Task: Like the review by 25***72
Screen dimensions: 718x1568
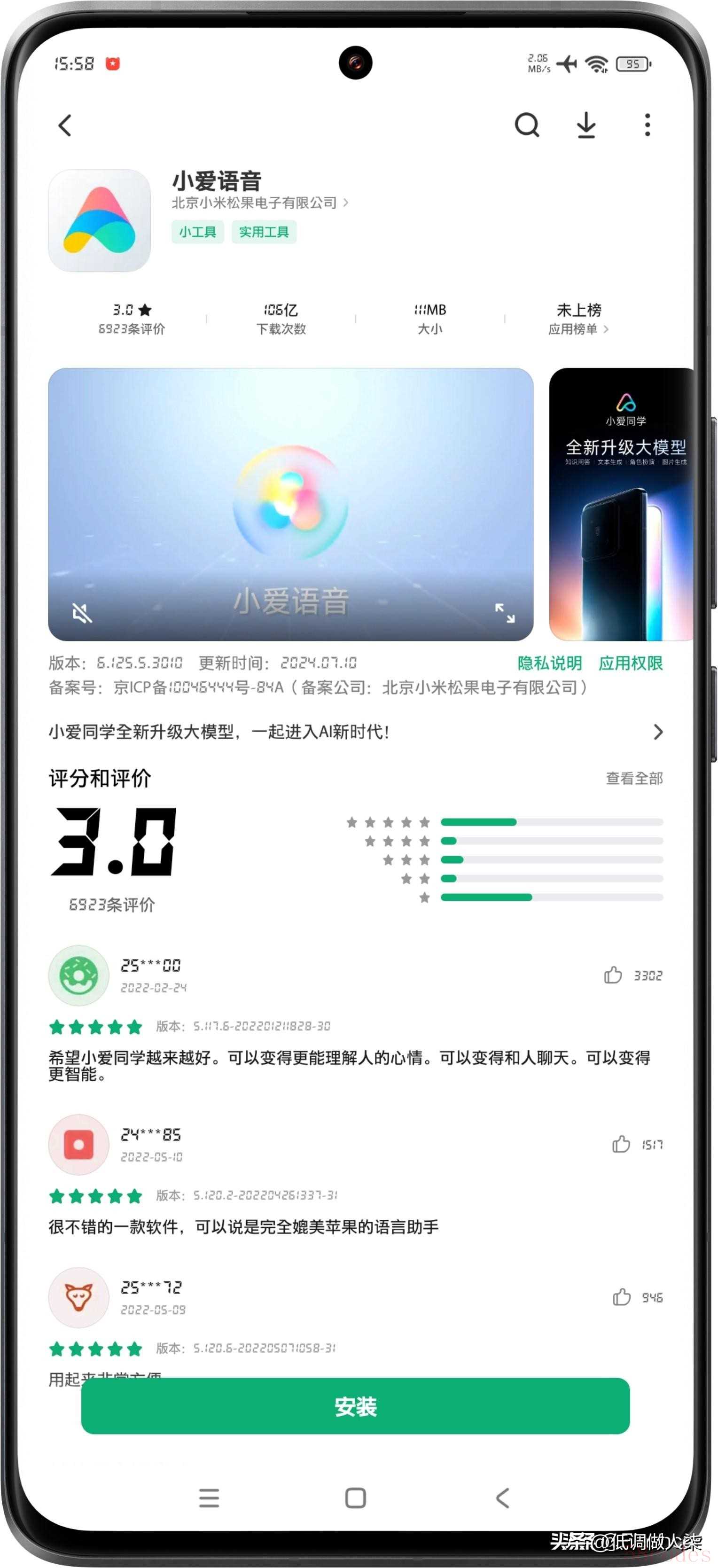Action: click(x=621, y=1297)
